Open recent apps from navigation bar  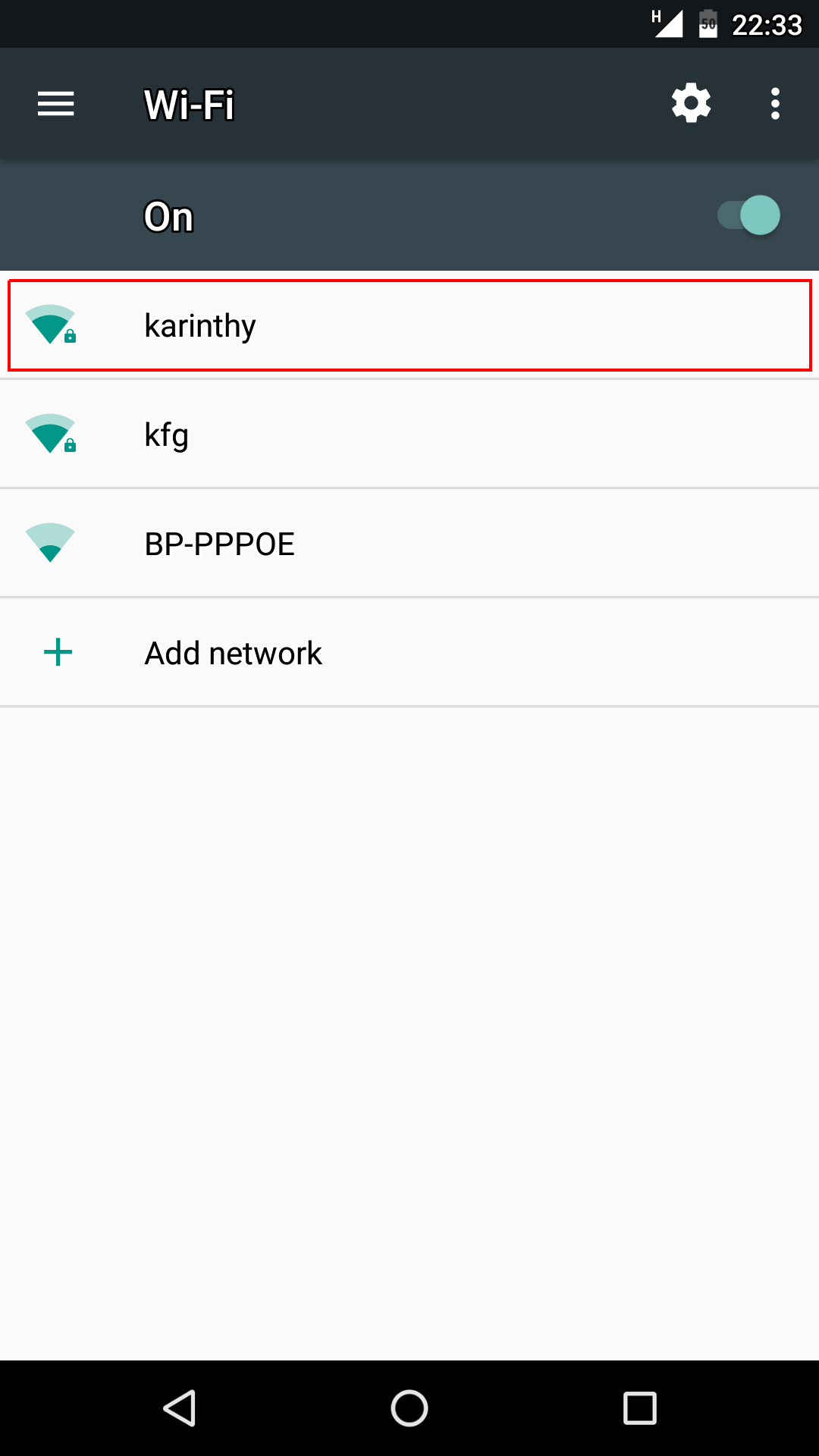click(639, 1408)
